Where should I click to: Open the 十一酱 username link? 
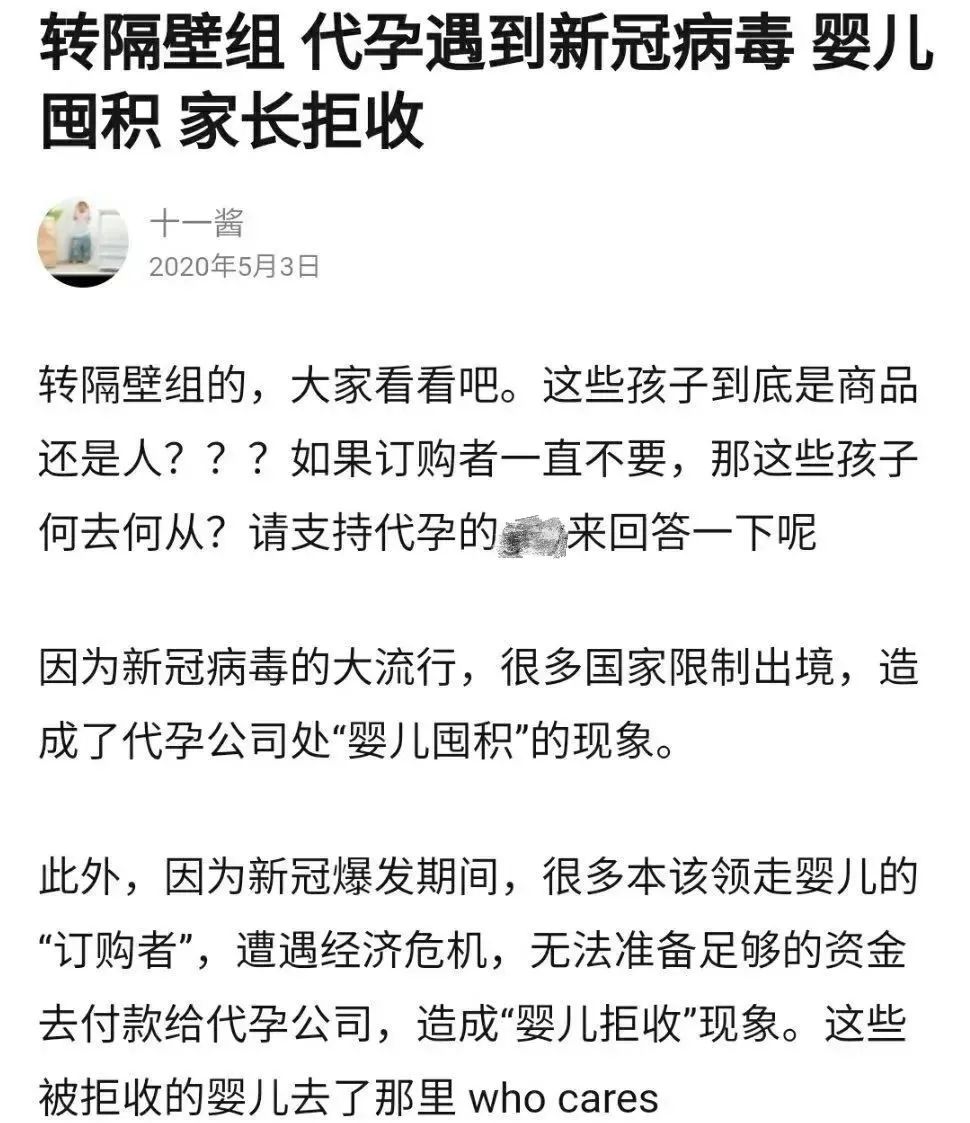(x=196, y=223)
